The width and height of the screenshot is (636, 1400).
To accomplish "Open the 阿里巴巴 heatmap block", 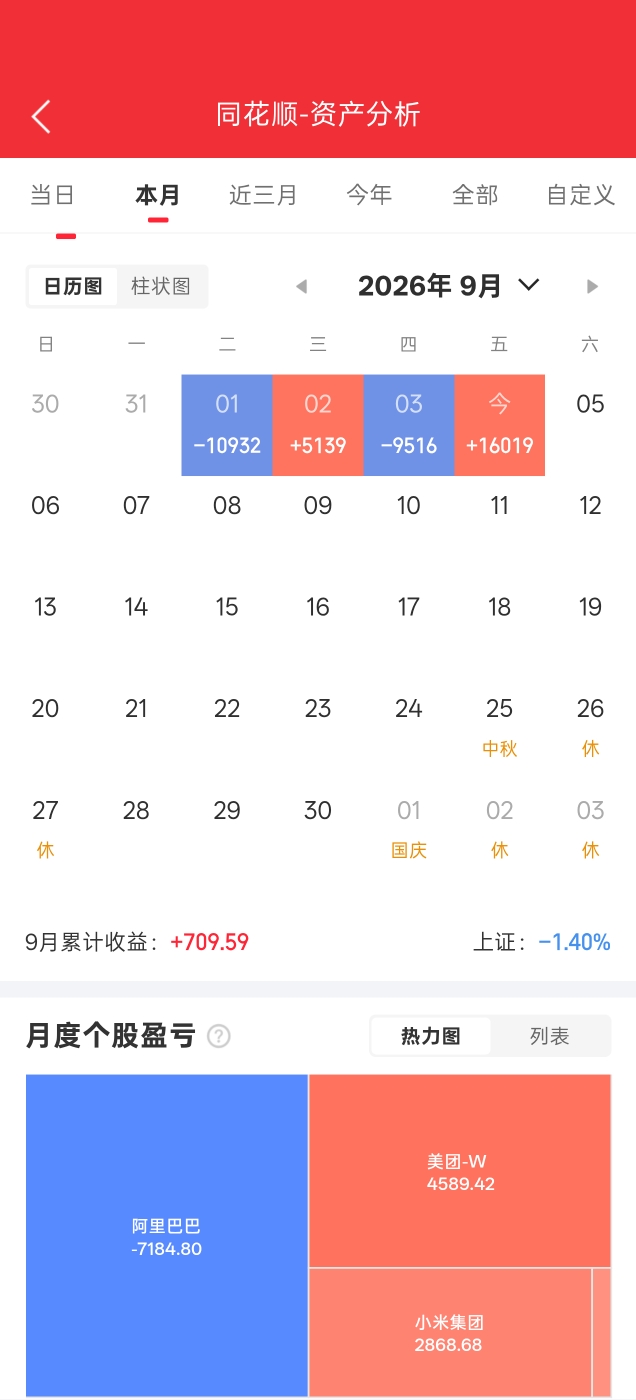I will point(167,1236).
